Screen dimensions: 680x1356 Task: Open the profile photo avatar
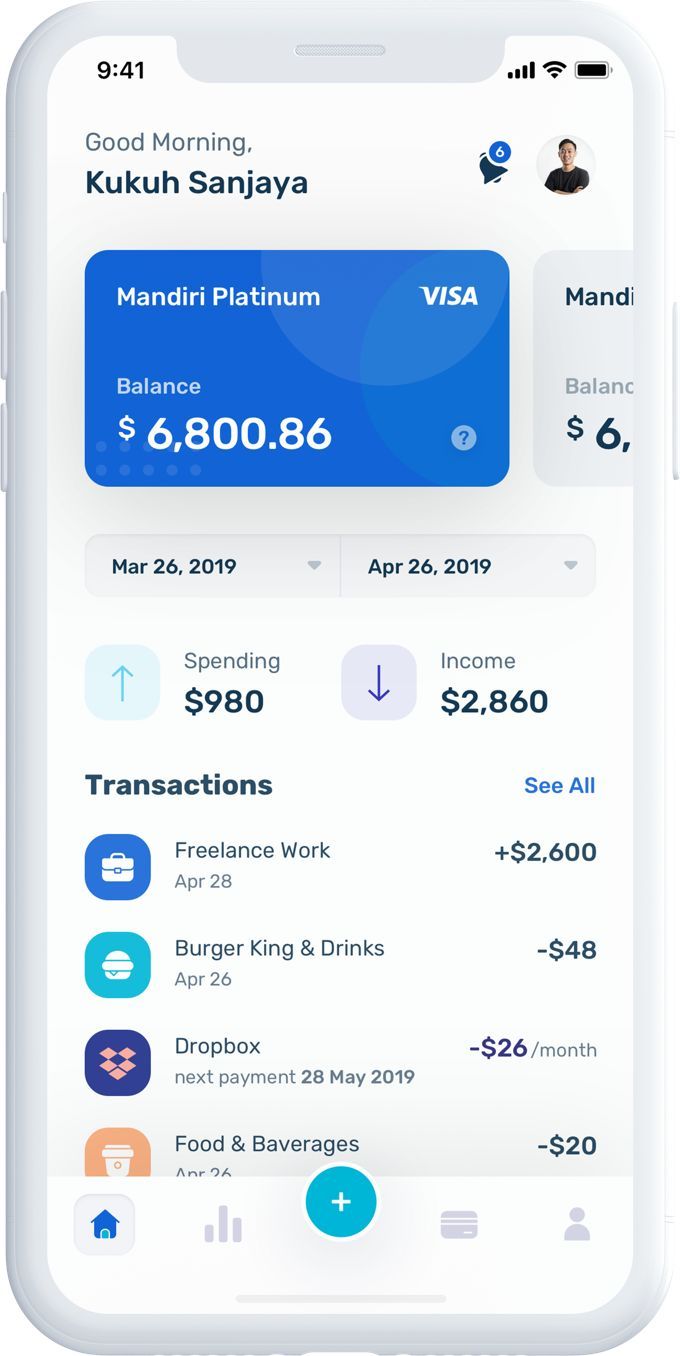point(565,165)
